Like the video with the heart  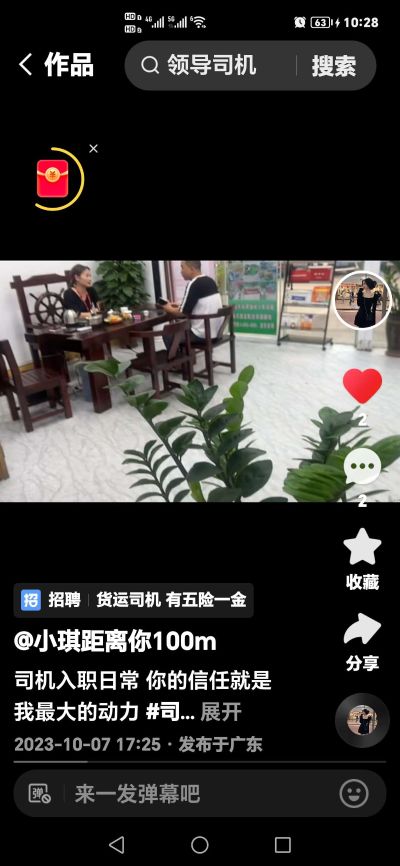[362, 386]
